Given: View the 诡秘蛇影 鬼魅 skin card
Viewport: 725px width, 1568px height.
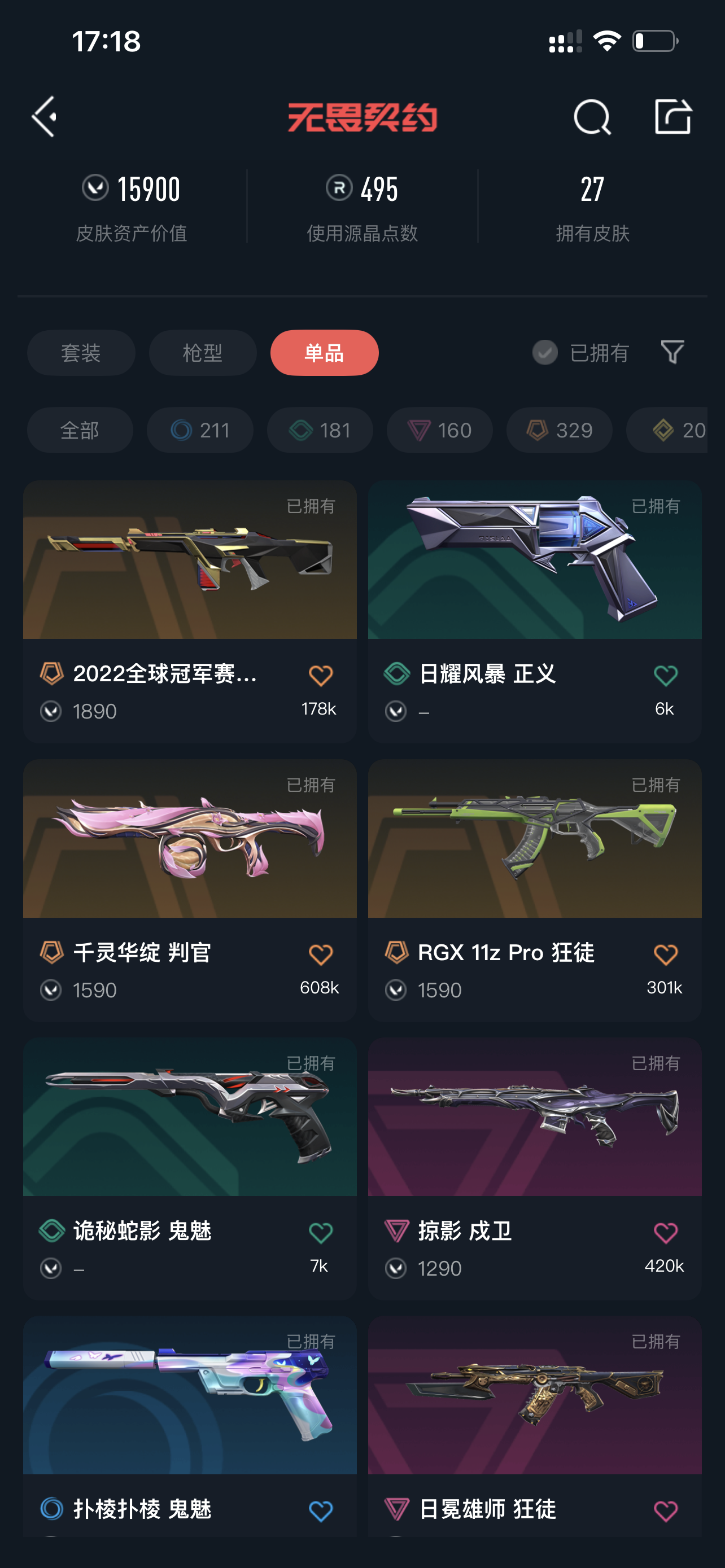Looking at the screenshot, I should [189, 1118].
